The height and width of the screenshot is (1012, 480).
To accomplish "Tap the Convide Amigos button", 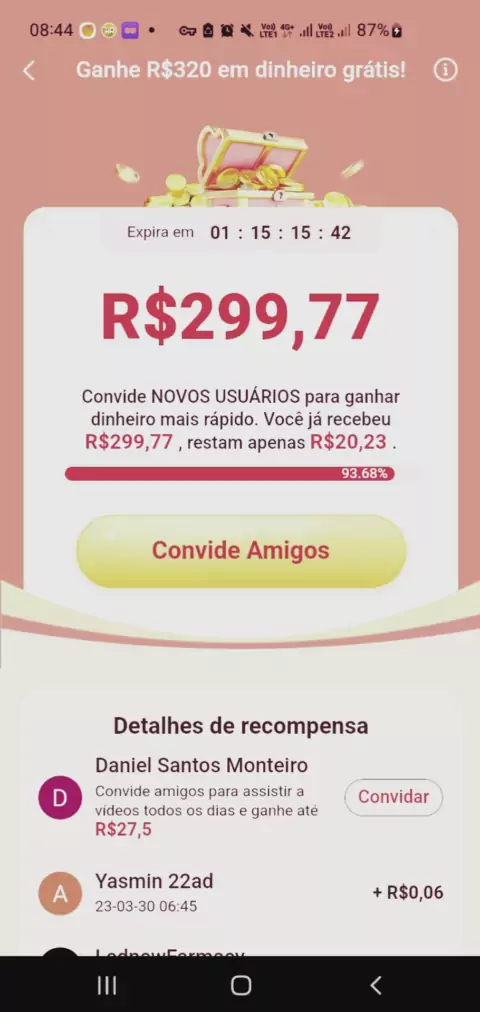I will (241, 551).
